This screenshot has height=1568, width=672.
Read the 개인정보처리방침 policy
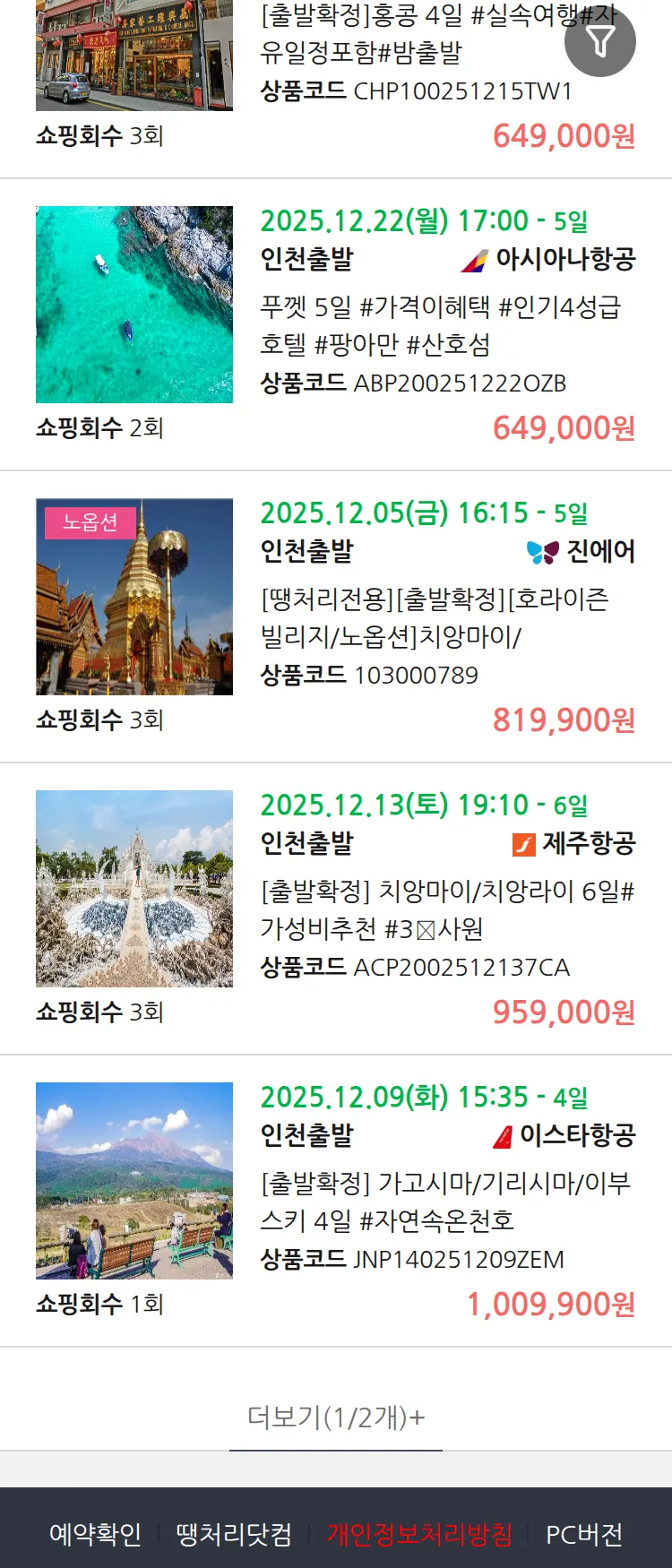(x=419, y=1534)
